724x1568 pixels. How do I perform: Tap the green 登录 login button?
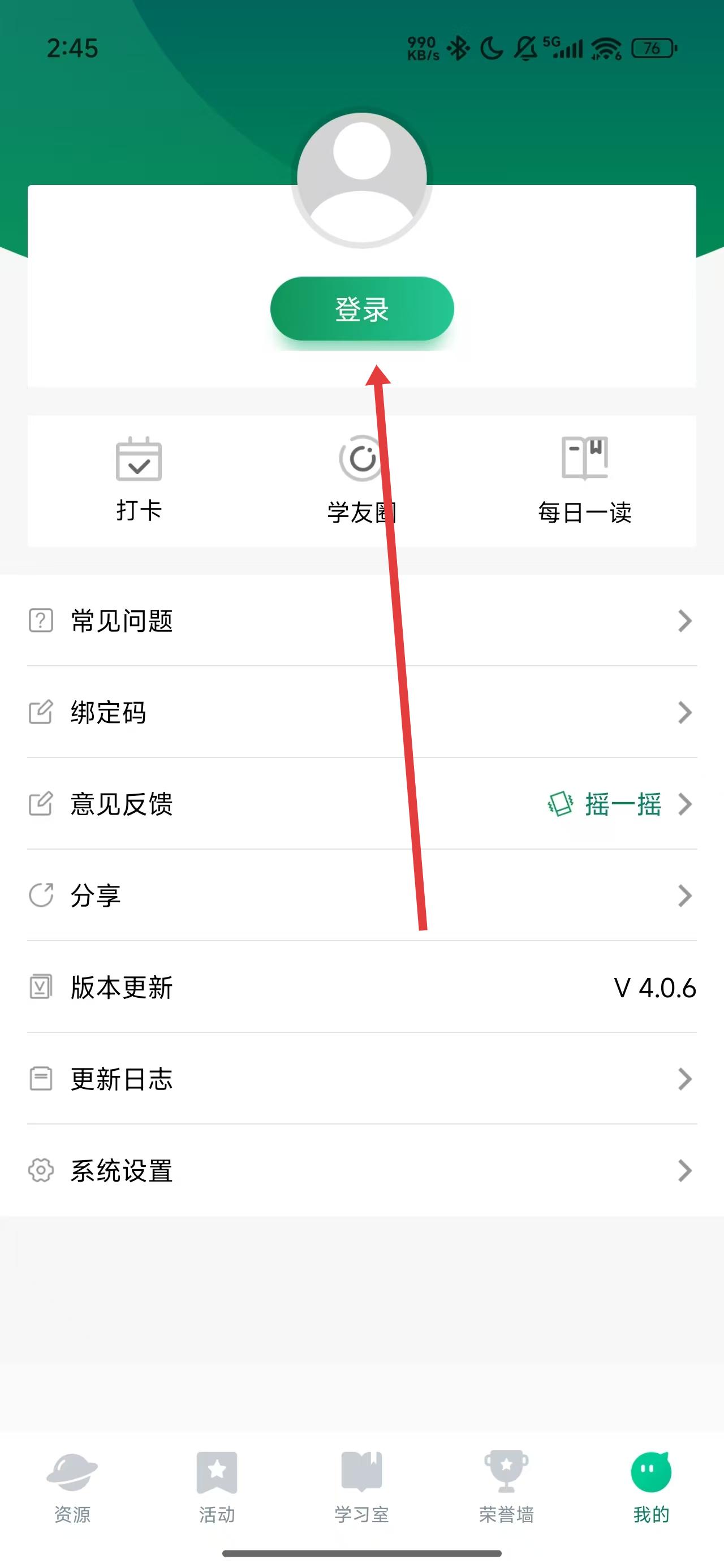(x=361, y=309)
